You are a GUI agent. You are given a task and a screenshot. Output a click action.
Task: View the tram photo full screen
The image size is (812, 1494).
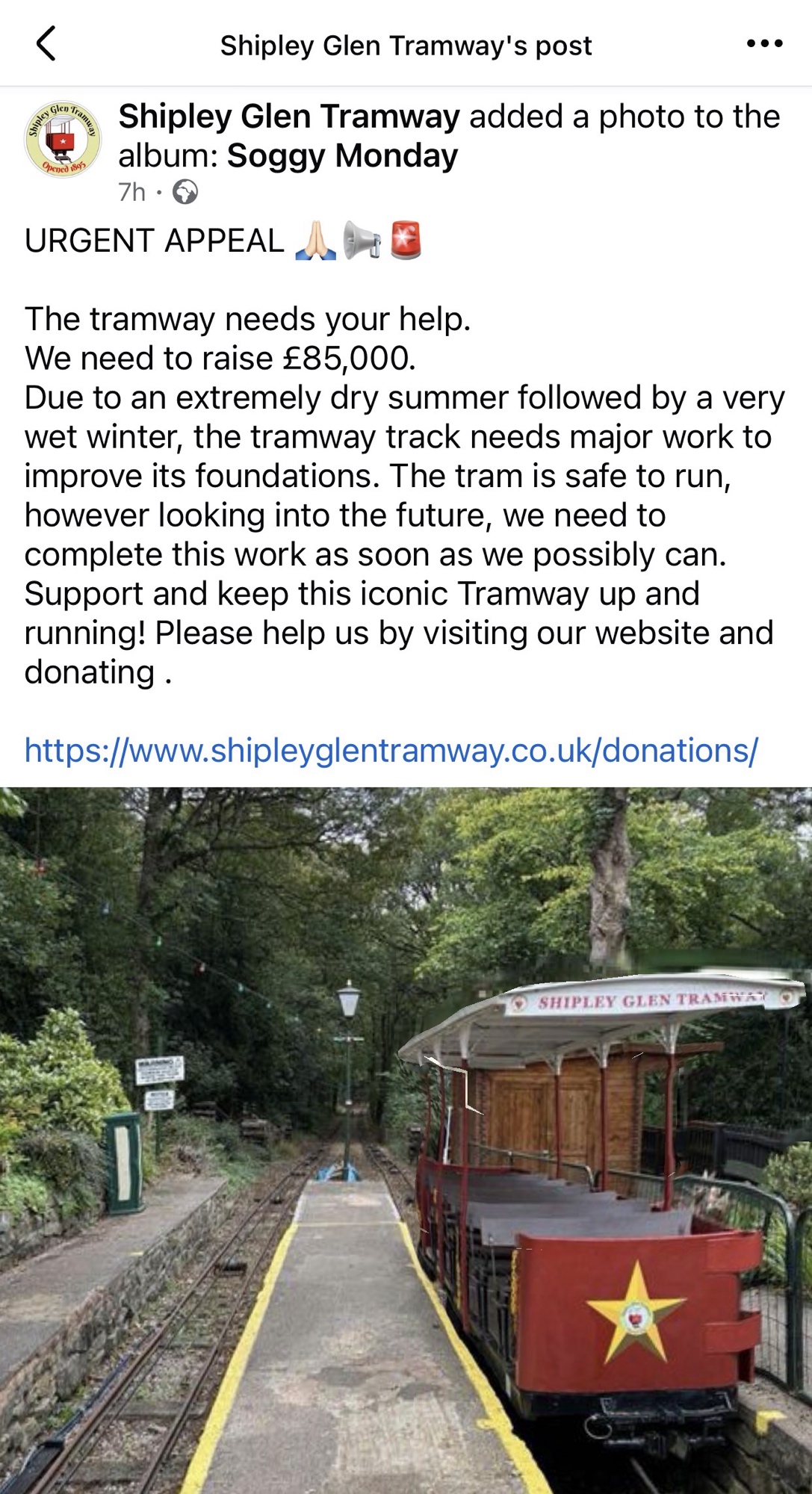coord(406,1140)
